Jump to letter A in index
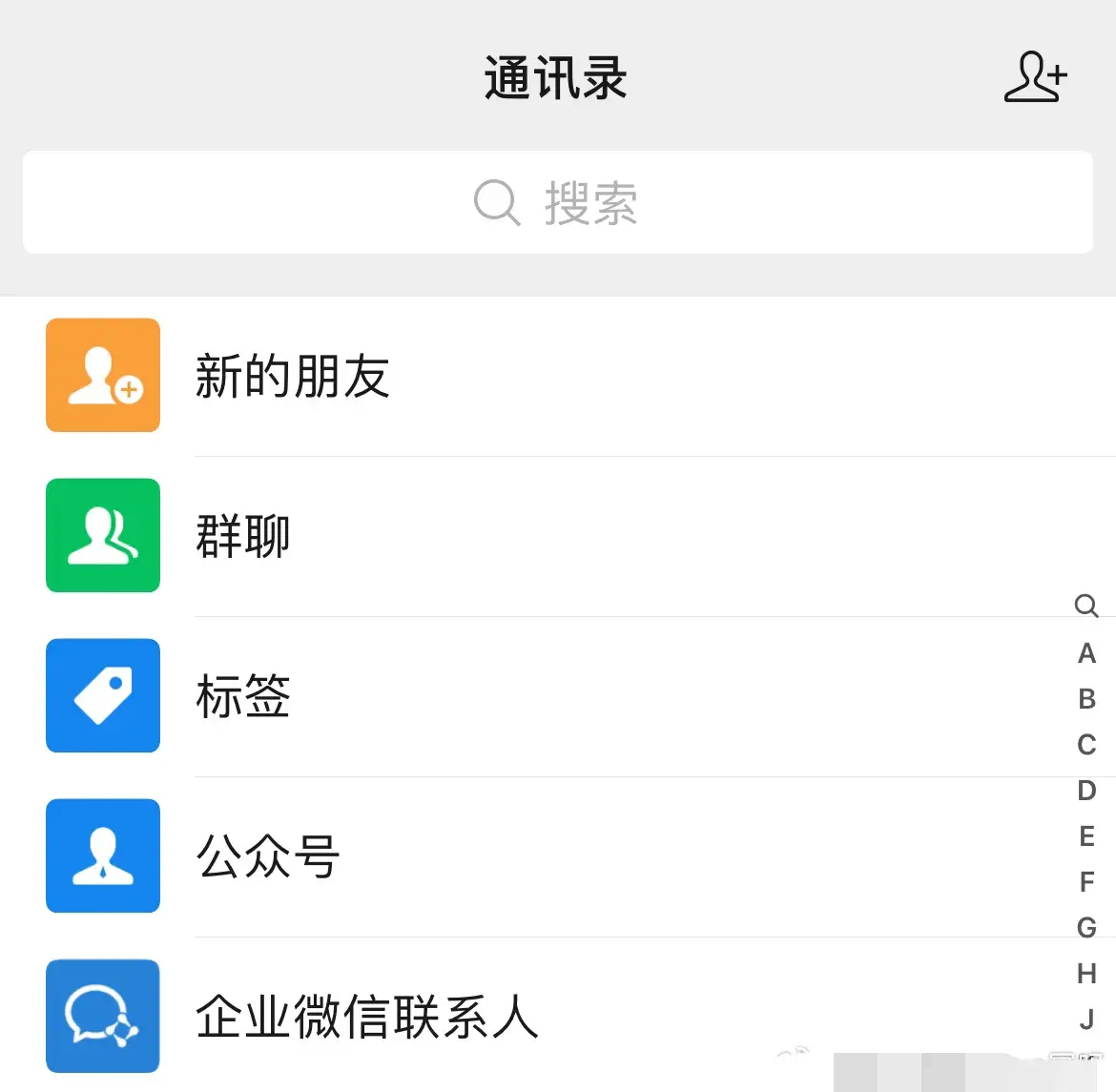This screenshot has width=1116, height=1092. 1086,653
